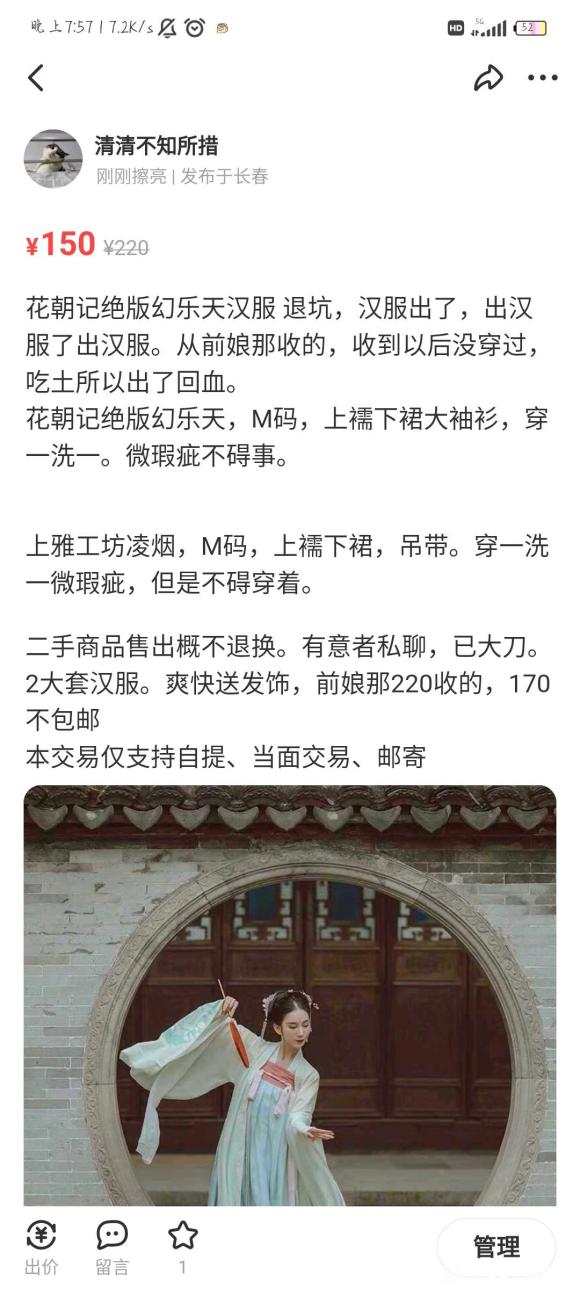Leave a comment via 留言
580x1289 pixels.
coord(112,1247)
